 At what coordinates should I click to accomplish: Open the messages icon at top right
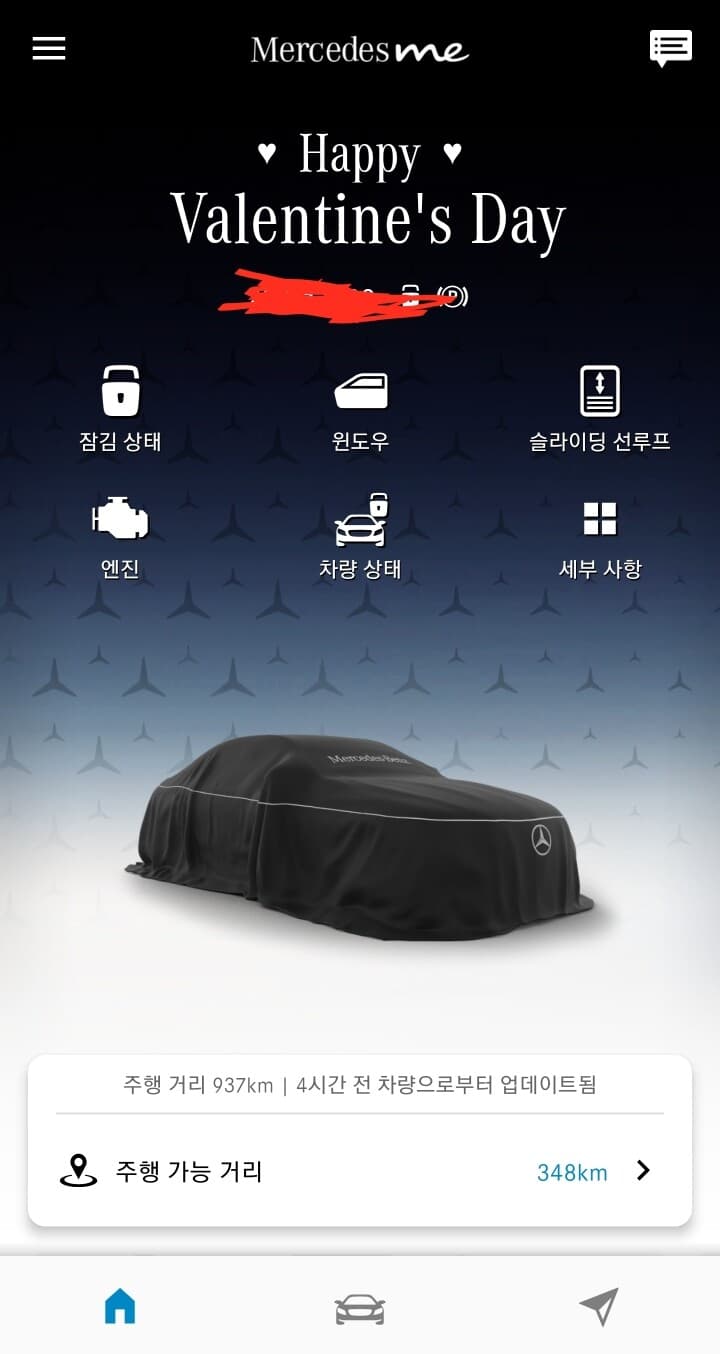click(671, 47)
